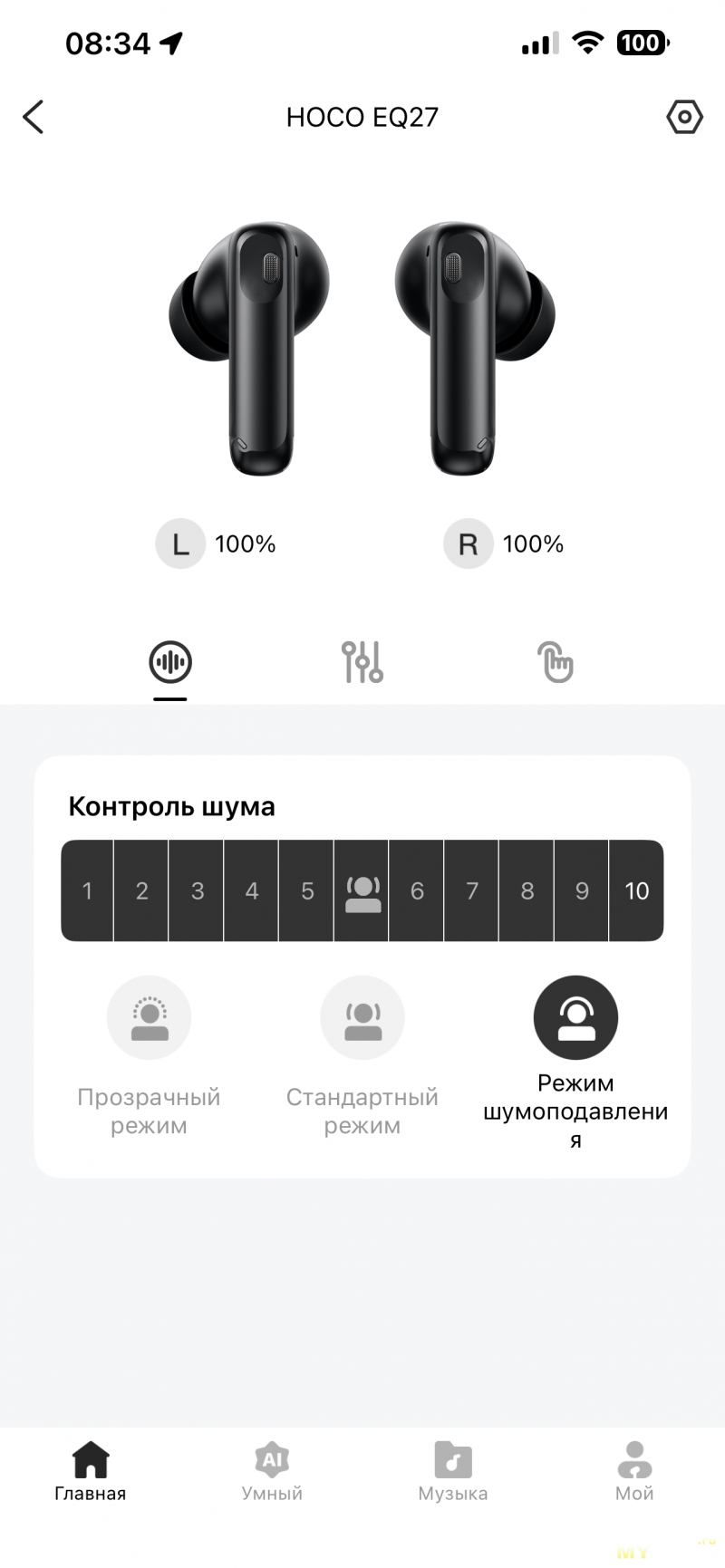Switch to the Умный tab

[272, 1471]
